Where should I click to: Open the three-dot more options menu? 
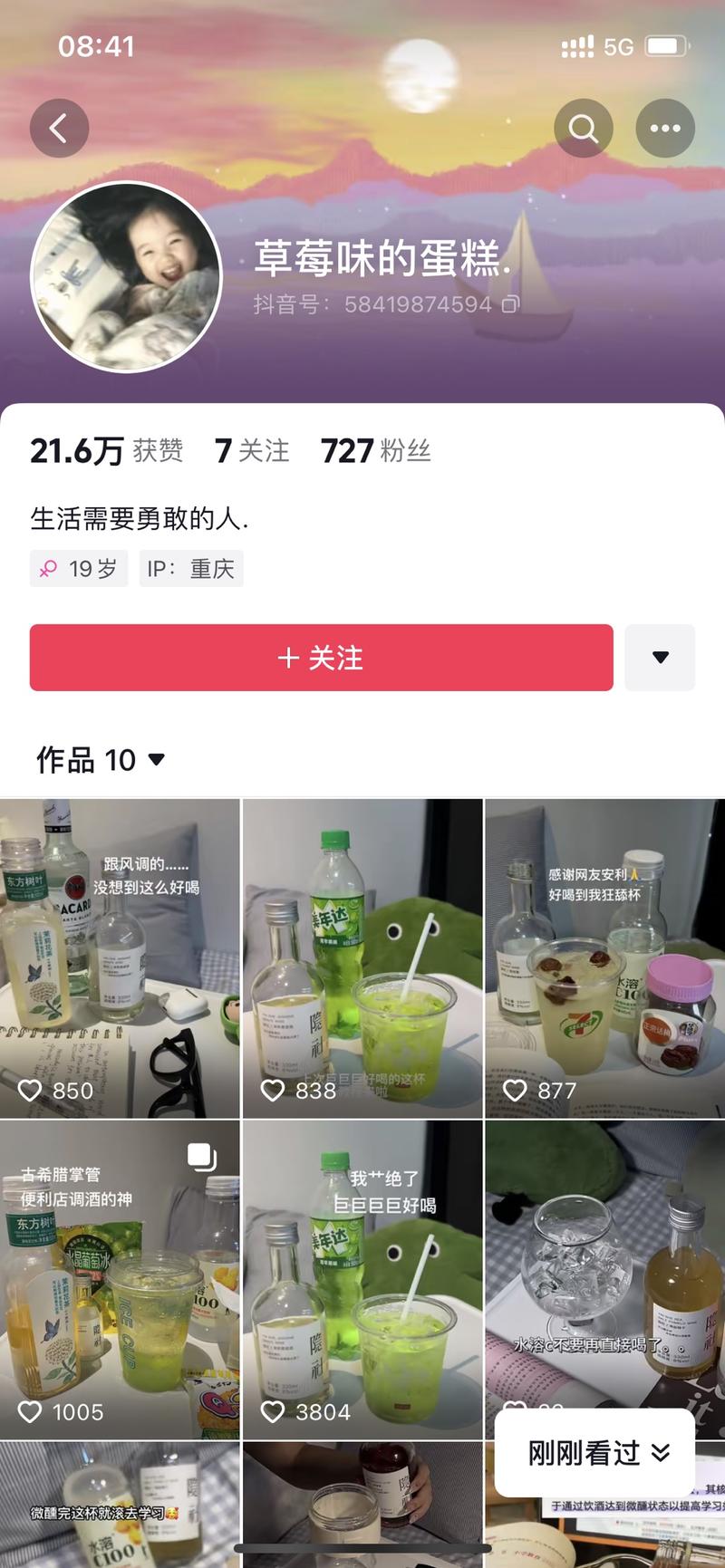[665, 129]
